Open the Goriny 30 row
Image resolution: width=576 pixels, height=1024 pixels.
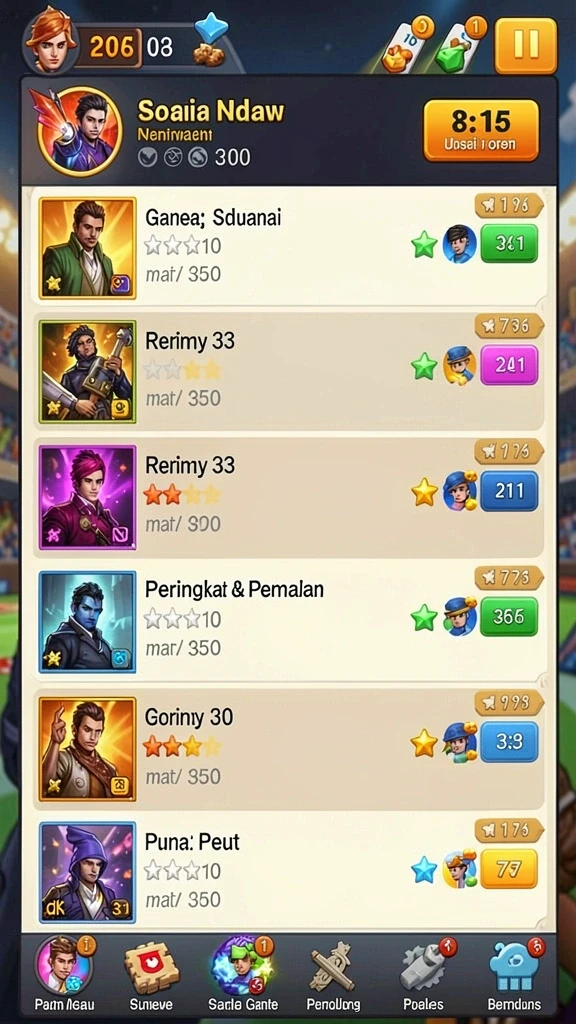[288, 748]
